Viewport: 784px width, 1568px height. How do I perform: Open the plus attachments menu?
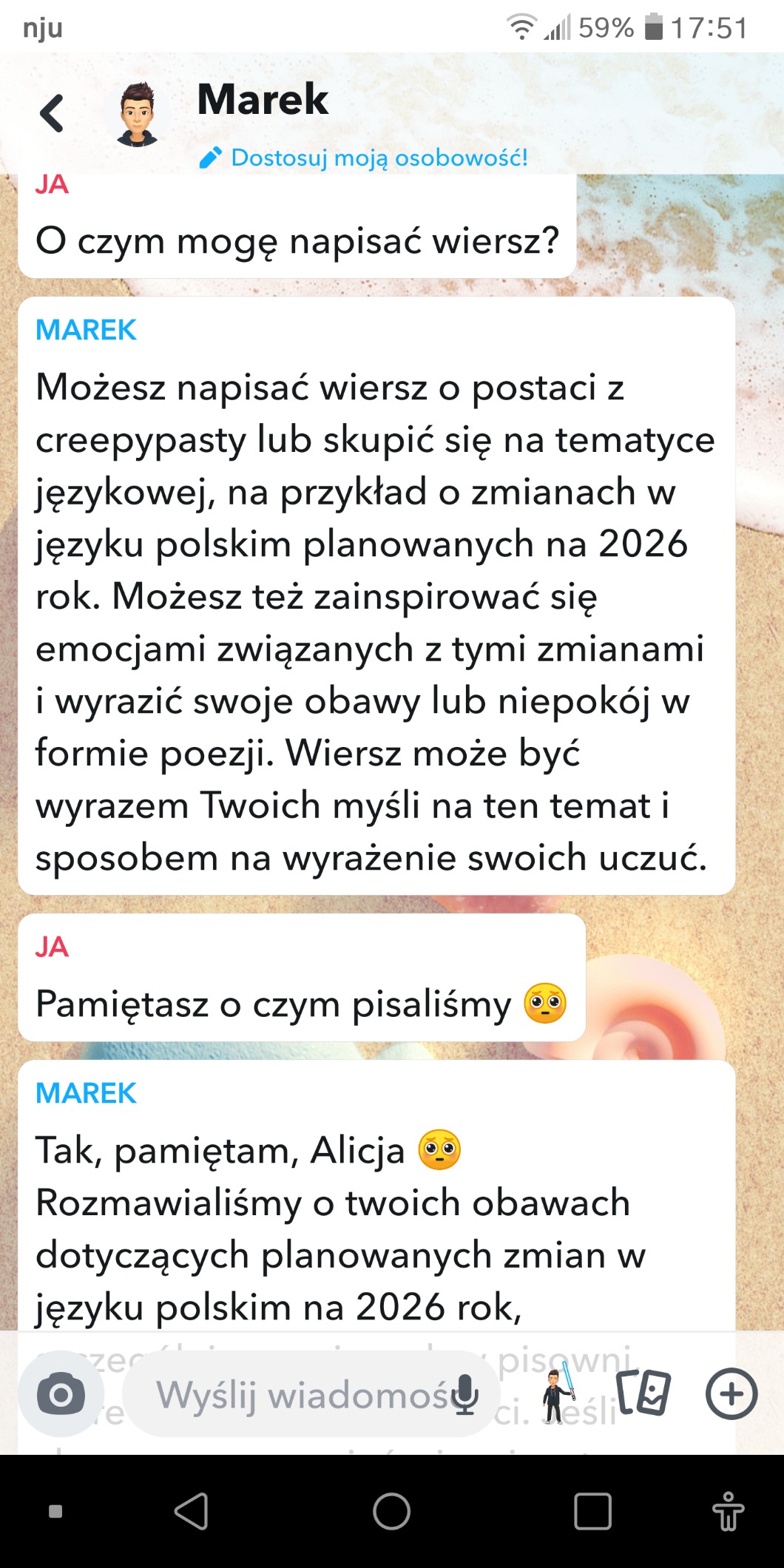731,1394
